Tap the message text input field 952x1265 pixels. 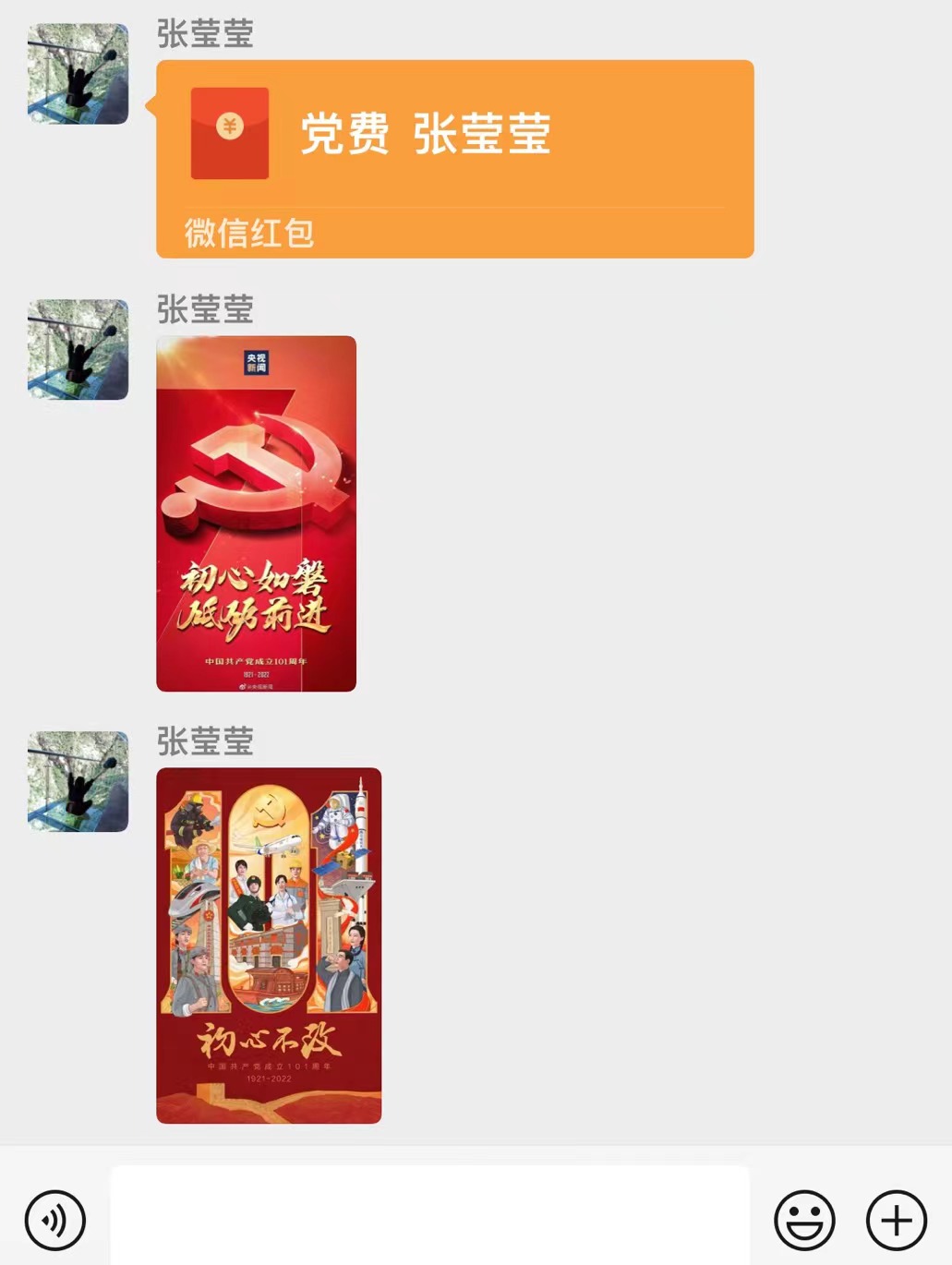coord(429,1214)
